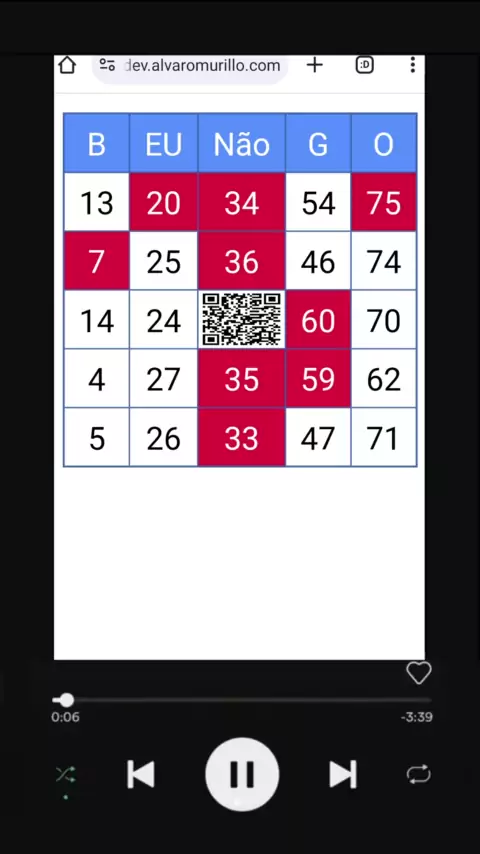Toggle shuffle mode
This screenshot has width=480, height=854.
(66, 774)
